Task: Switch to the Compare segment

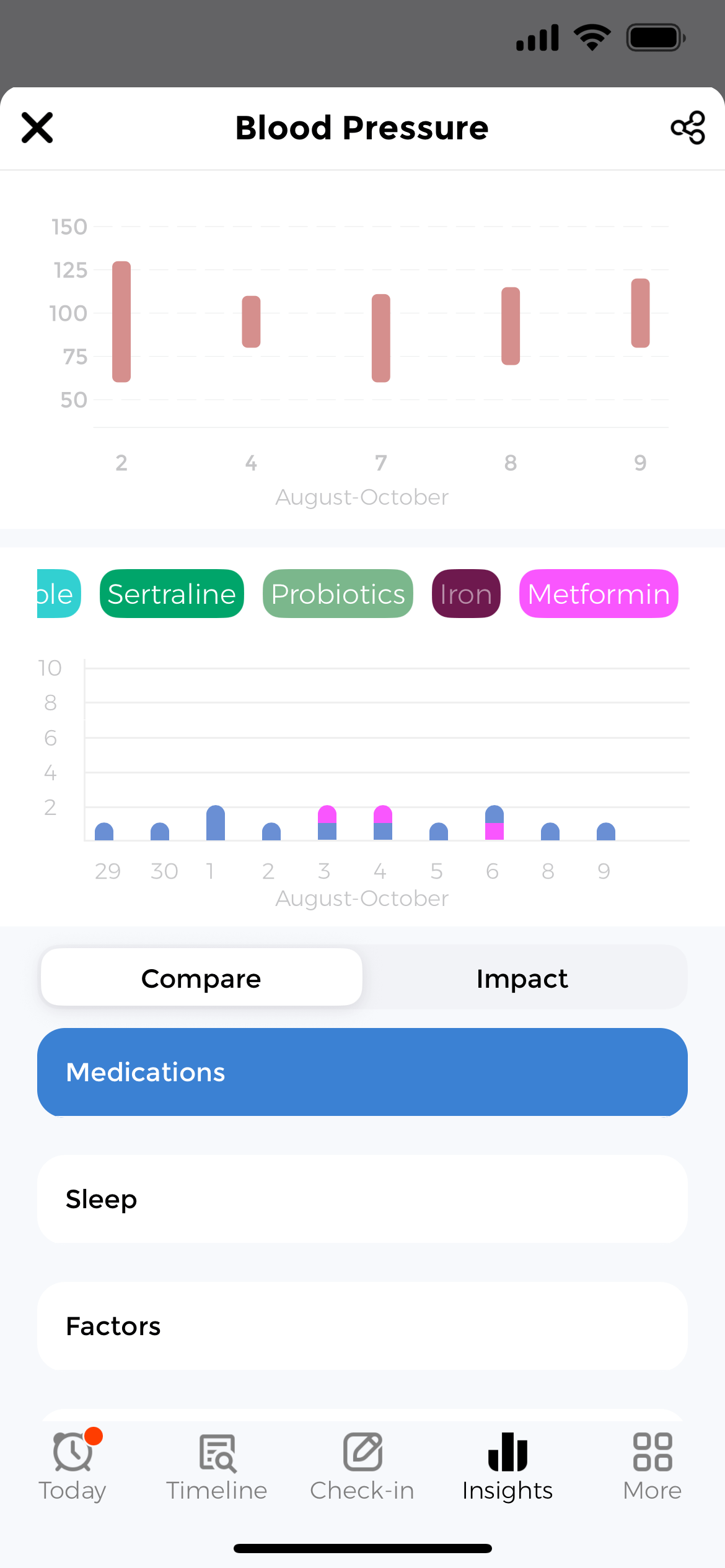Action: click(x=201, y=978)
